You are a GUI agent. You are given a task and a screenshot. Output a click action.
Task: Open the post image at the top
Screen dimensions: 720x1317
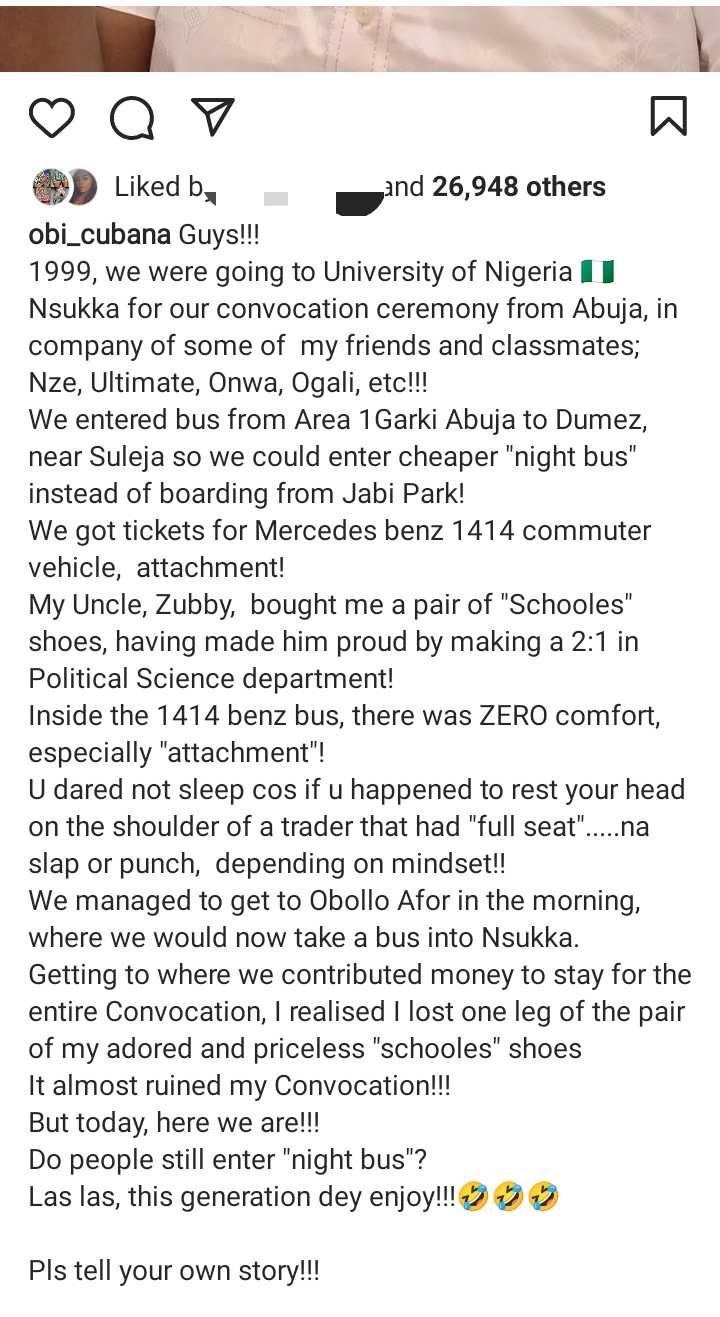click(360, 35)
